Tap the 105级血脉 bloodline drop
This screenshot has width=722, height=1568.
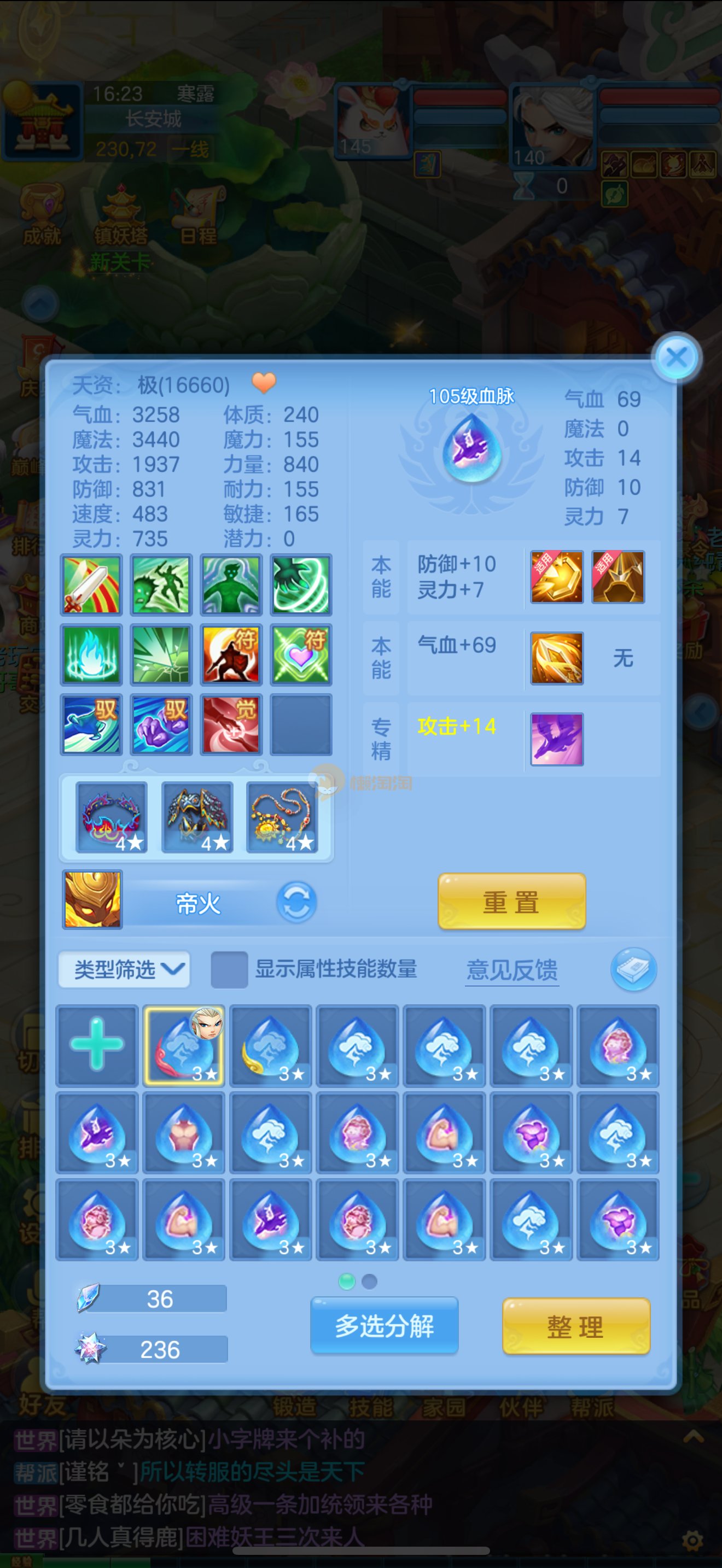(x=472, y=447)
